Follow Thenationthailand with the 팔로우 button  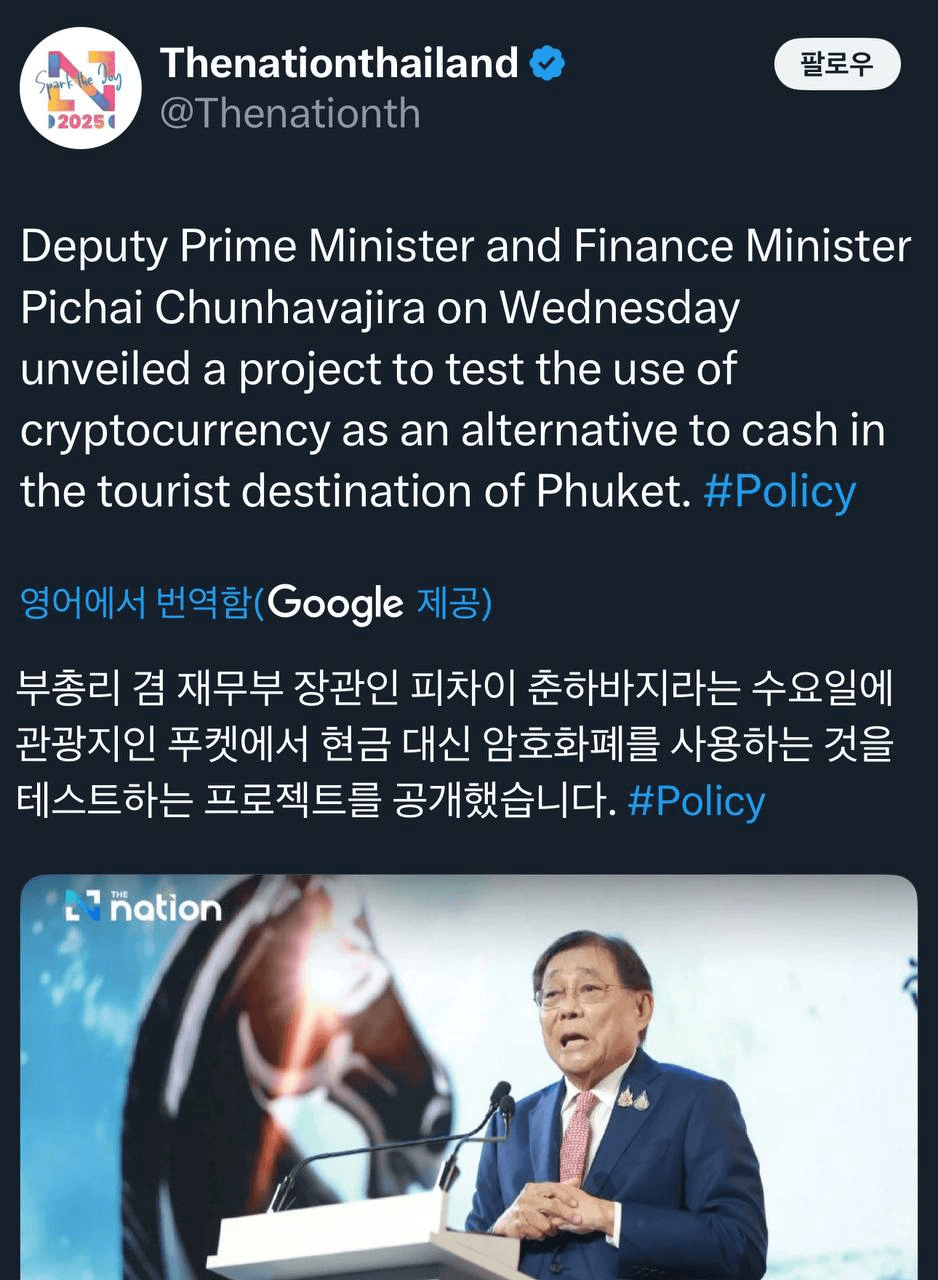click(836, 66)
